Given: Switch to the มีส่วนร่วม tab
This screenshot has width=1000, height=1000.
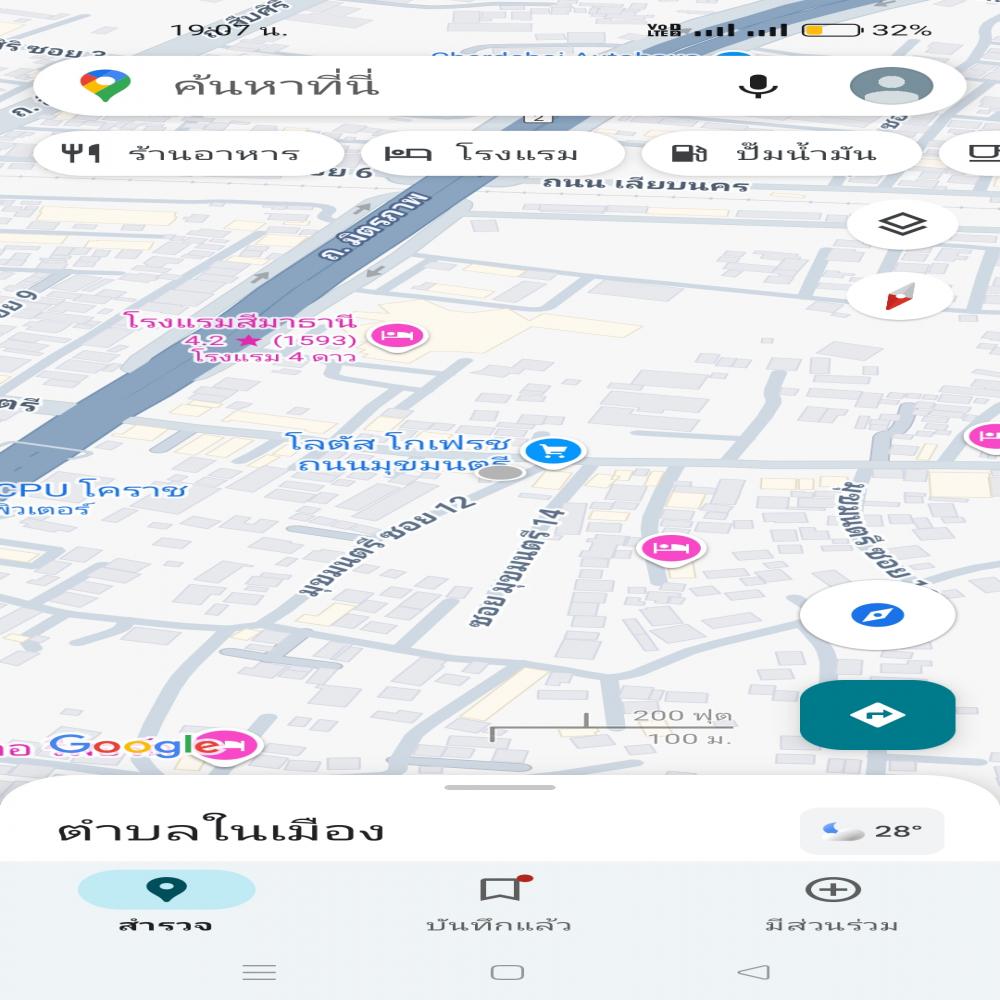Looking at the screenshot, I should (x=832, y=901).
